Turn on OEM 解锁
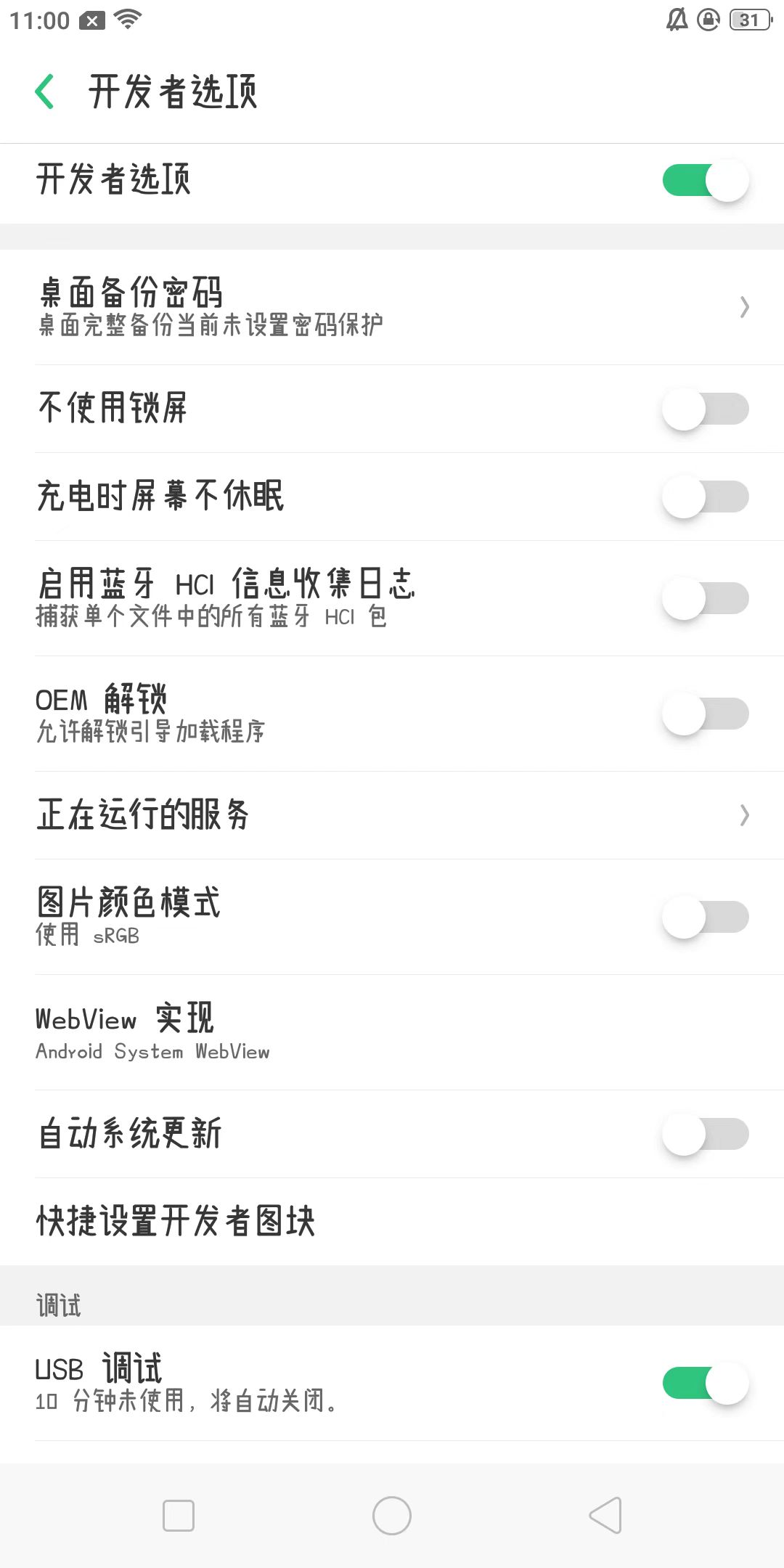The image size is (784, 1568). pos(705,714)
